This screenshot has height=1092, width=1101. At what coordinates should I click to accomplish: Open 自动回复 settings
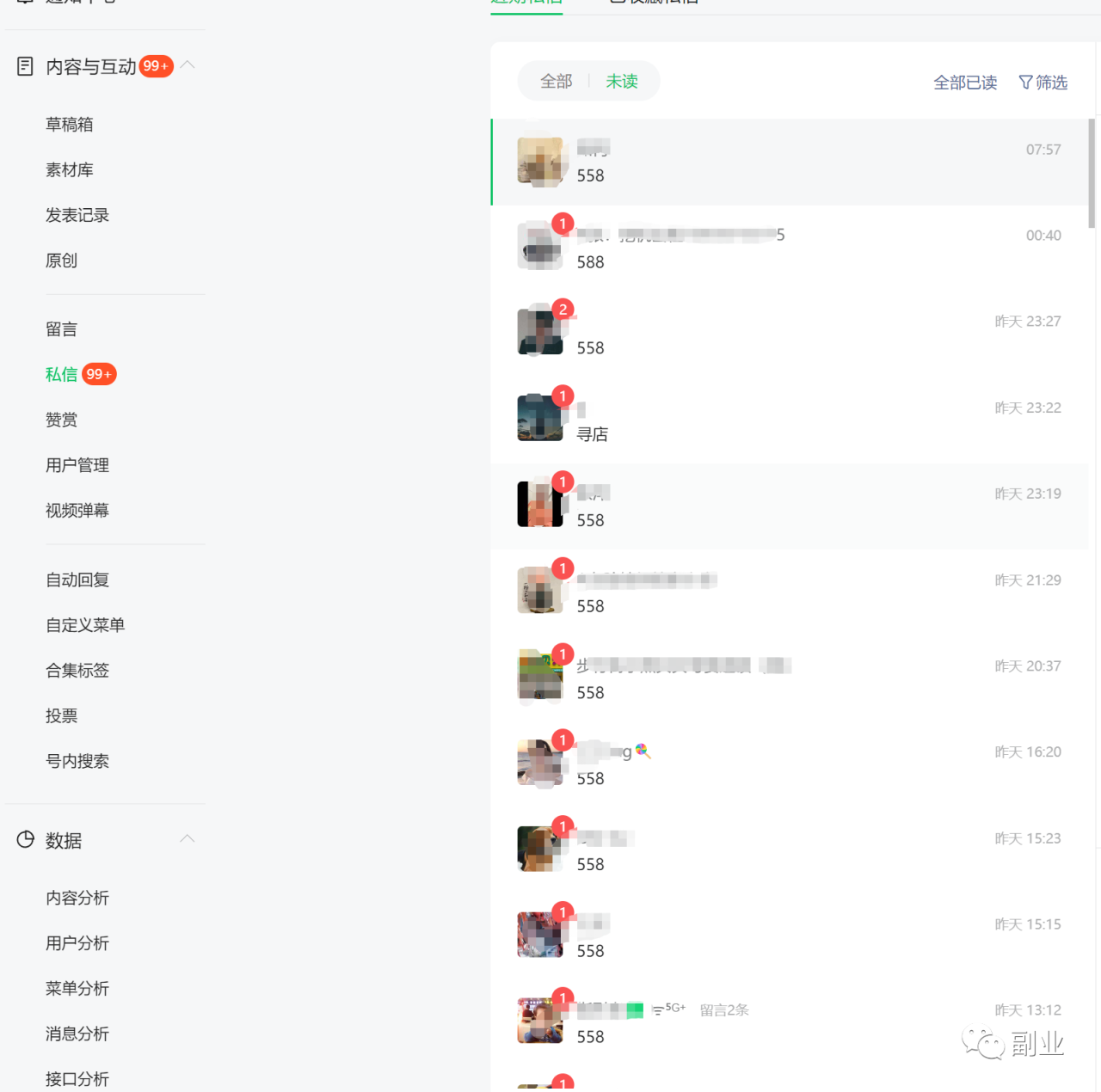(77, 580)
